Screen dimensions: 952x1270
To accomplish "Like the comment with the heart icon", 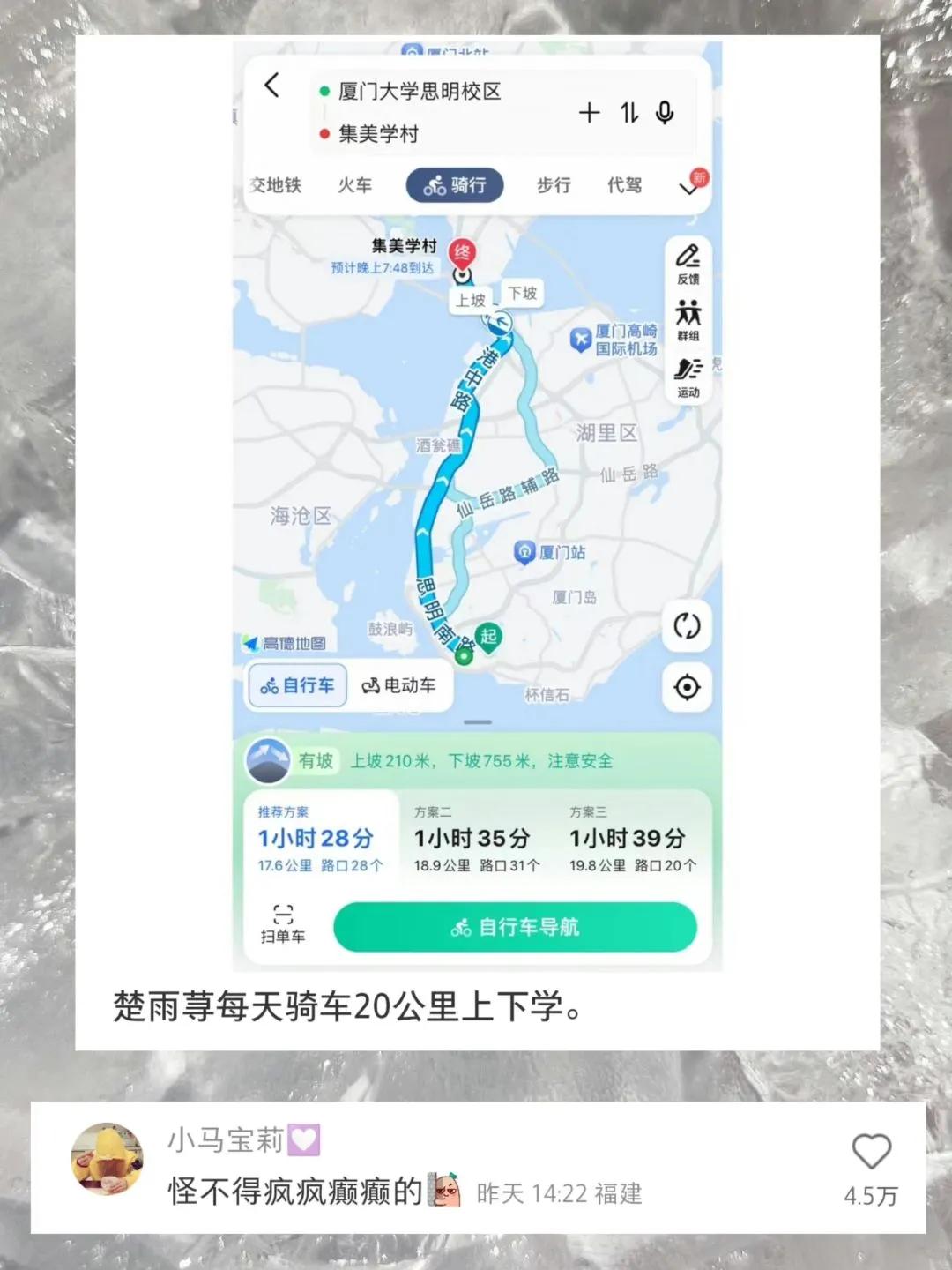I will pyautogui.click(x=871, y=1148).
